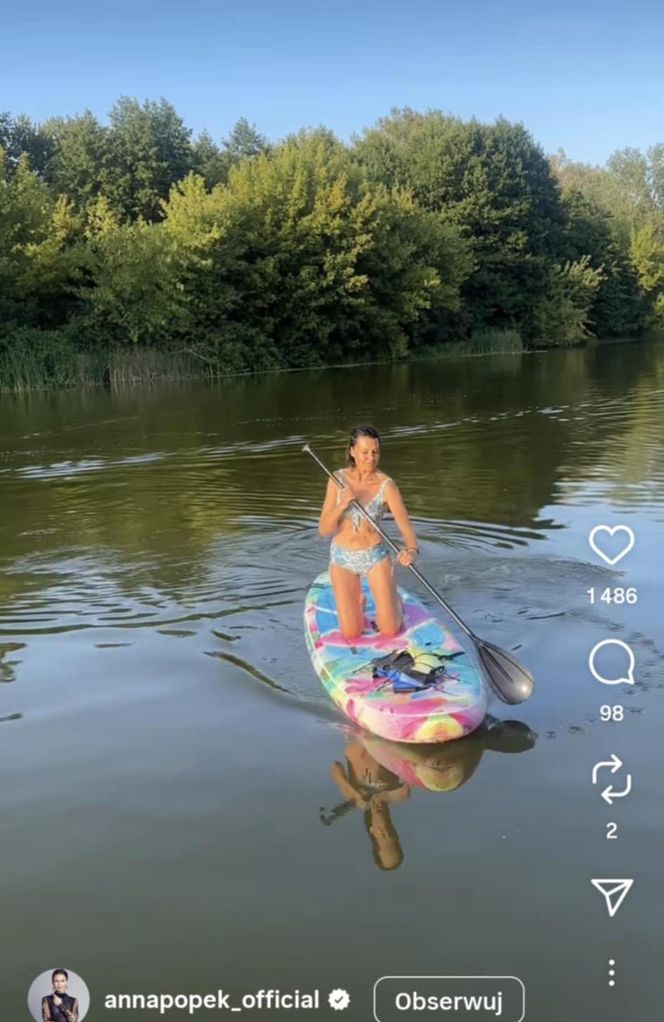View the annapopek_official profile picture

coord(58,996)
